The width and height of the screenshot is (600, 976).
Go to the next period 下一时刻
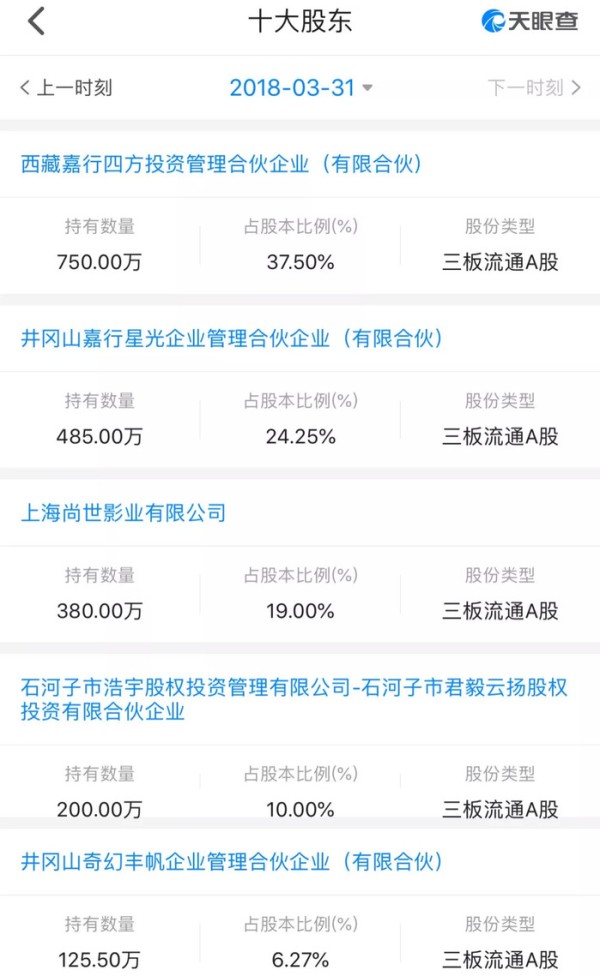point(534,88)
